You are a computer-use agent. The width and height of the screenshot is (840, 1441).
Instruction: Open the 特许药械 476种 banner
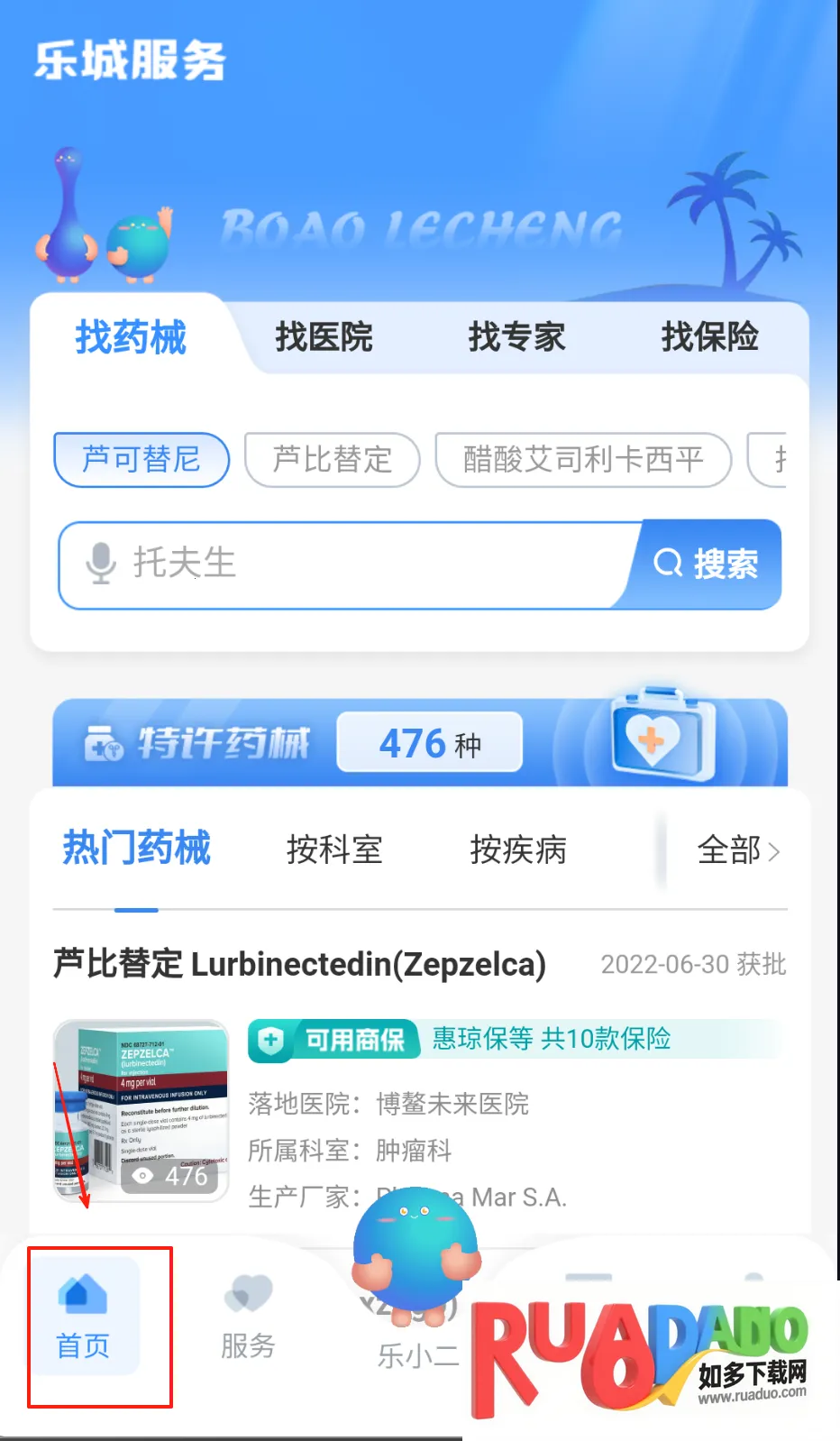point(420,743)
